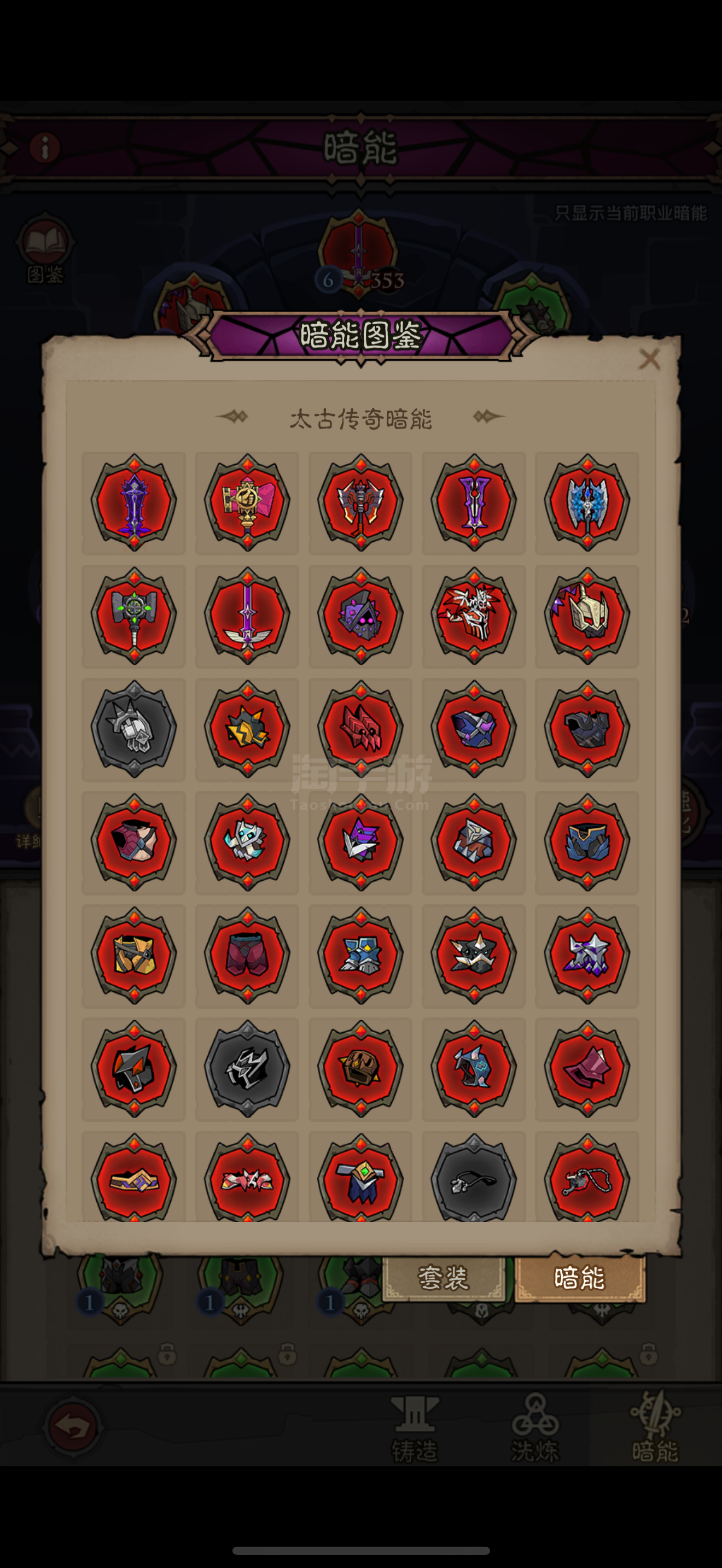Select the green-gem mace item

click(x=134, y=616)
